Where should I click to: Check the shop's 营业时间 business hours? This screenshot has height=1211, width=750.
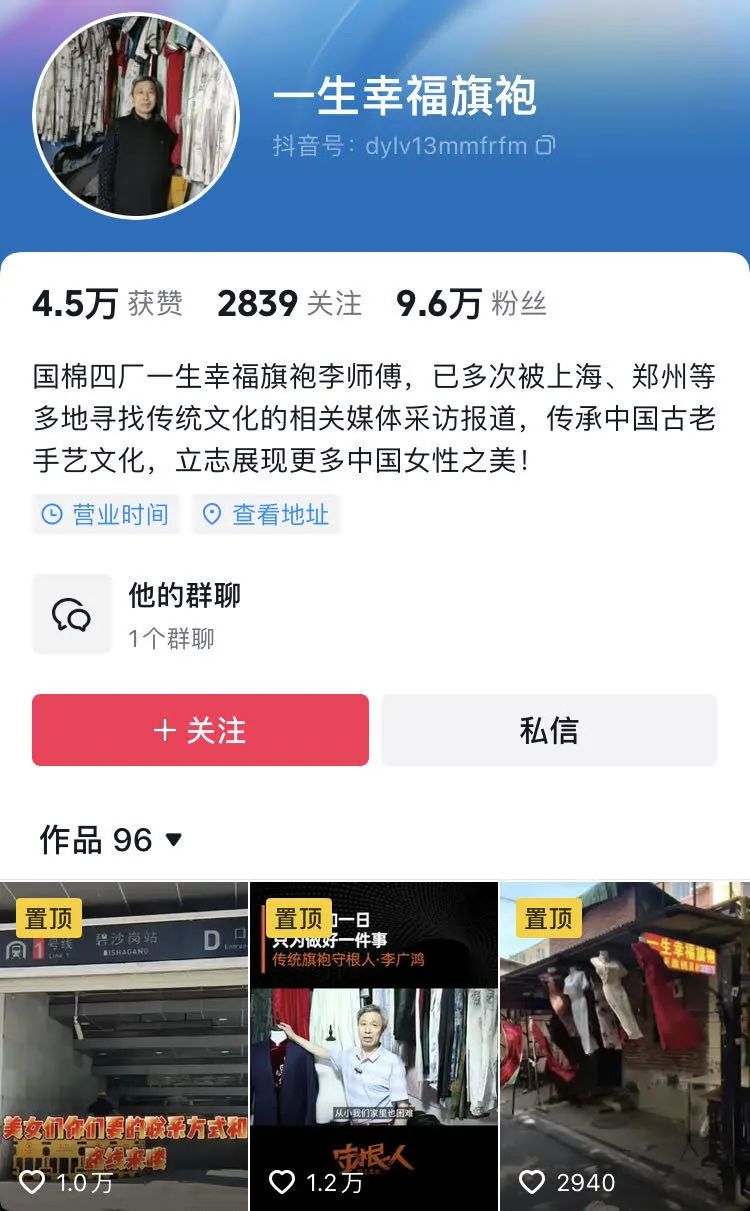coord(105,514)
